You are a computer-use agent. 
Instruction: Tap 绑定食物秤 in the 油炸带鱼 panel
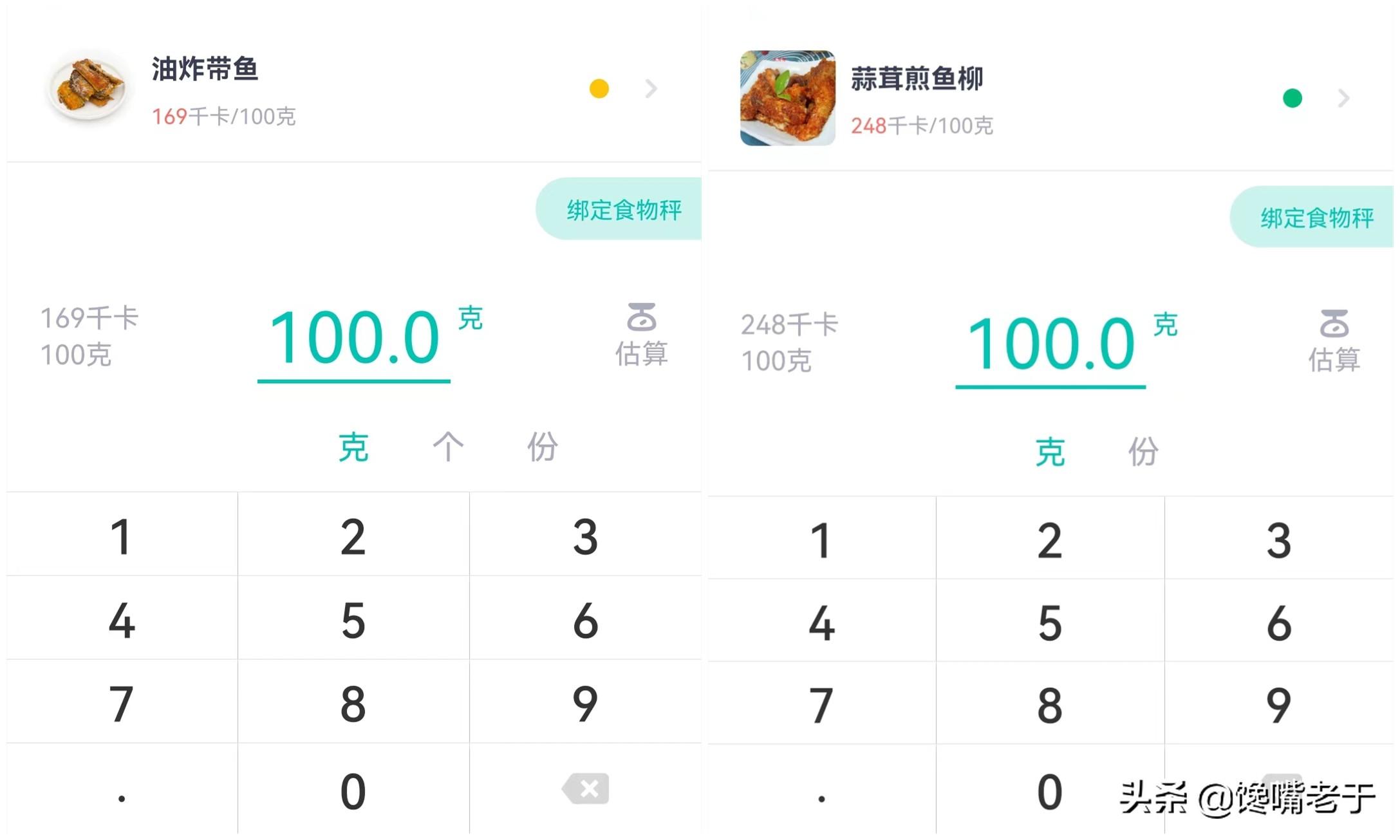[x=619, y=209]
